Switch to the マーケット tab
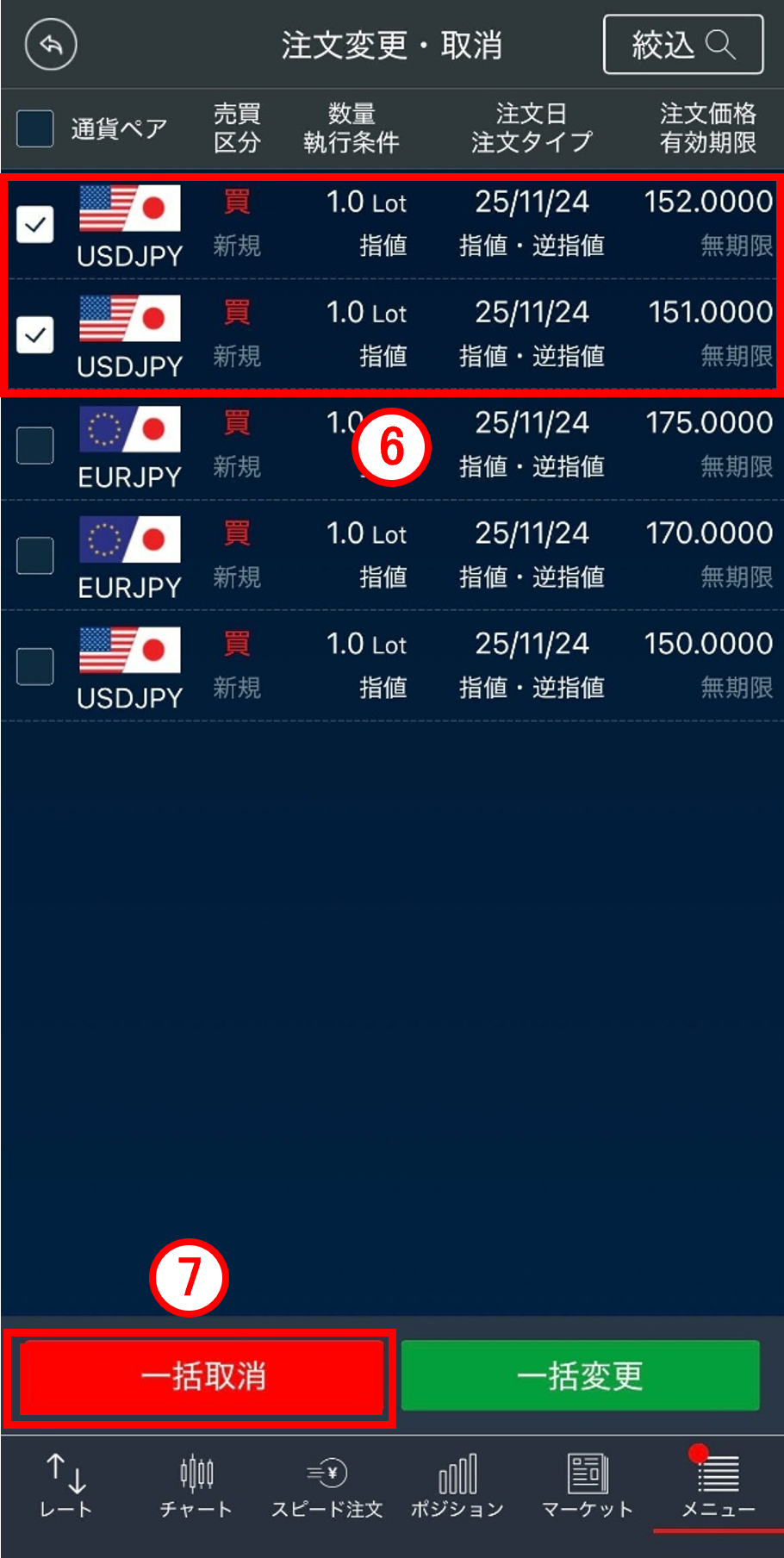This screenshot has height=1558, width=784. pyautogui.click(x=588, y=1486)
